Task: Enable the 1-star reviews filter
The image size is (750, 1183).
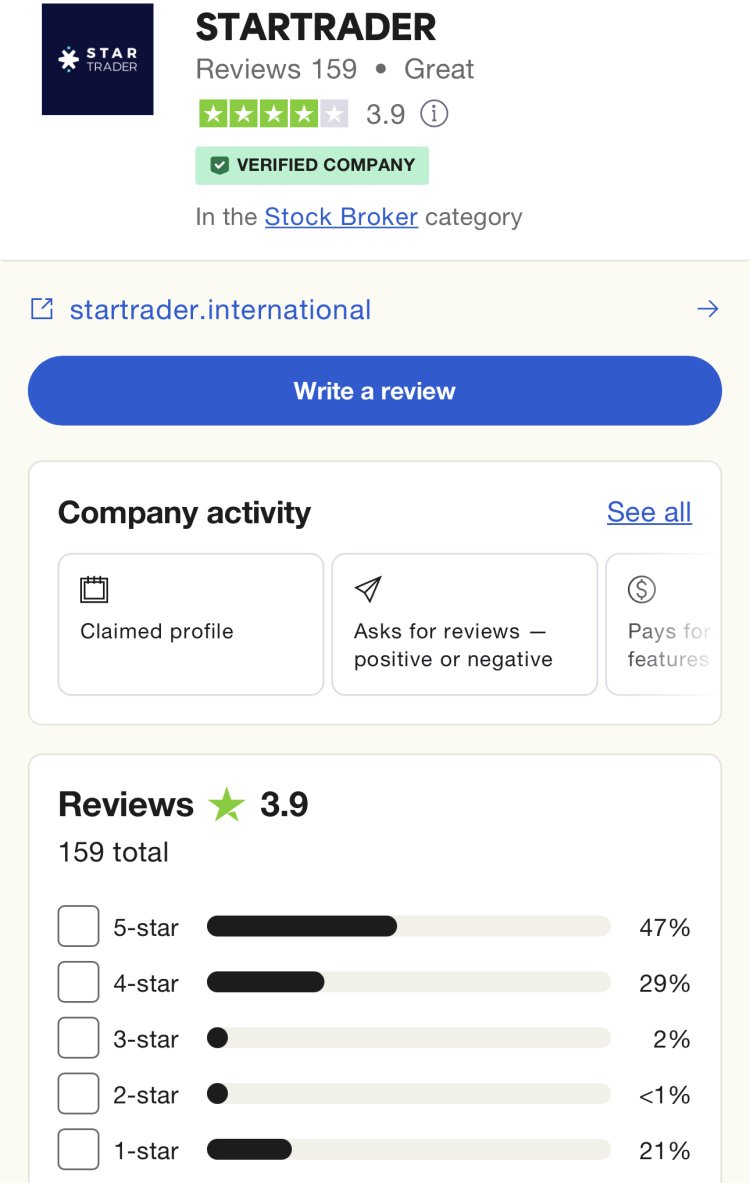Action: 78,1149
